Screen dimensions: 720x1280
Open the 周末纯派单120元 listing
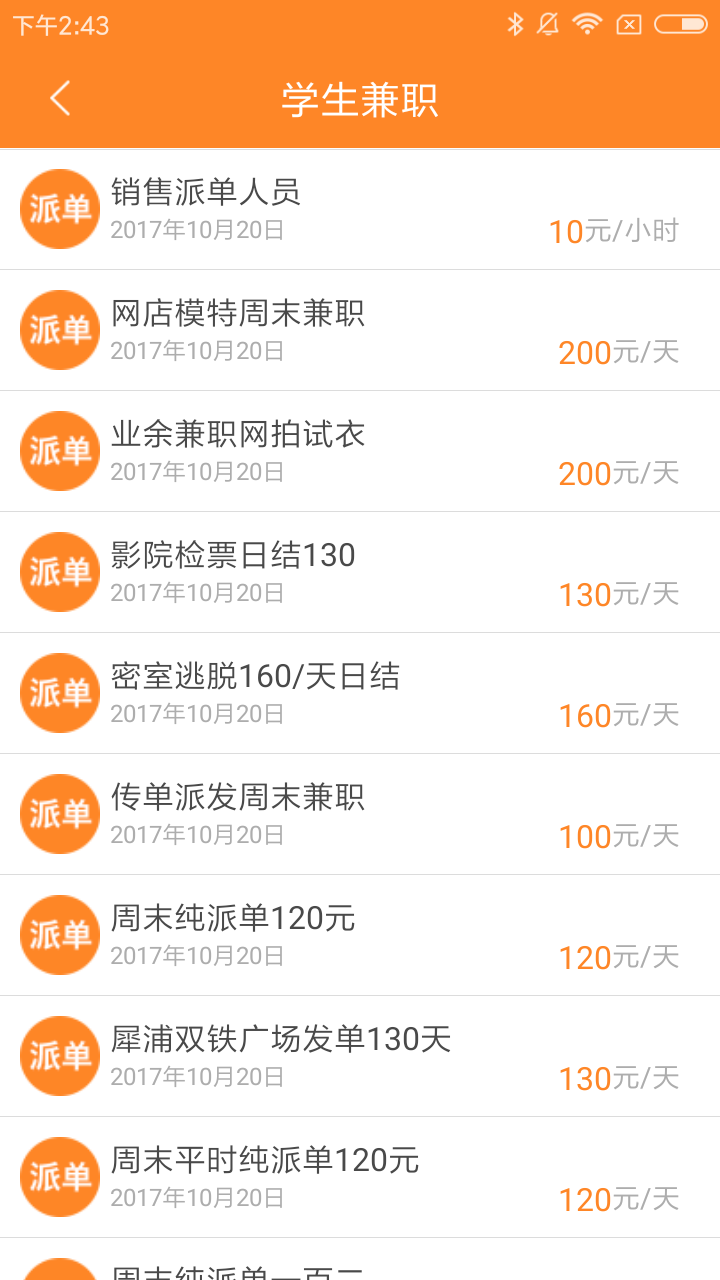point(360,936)
